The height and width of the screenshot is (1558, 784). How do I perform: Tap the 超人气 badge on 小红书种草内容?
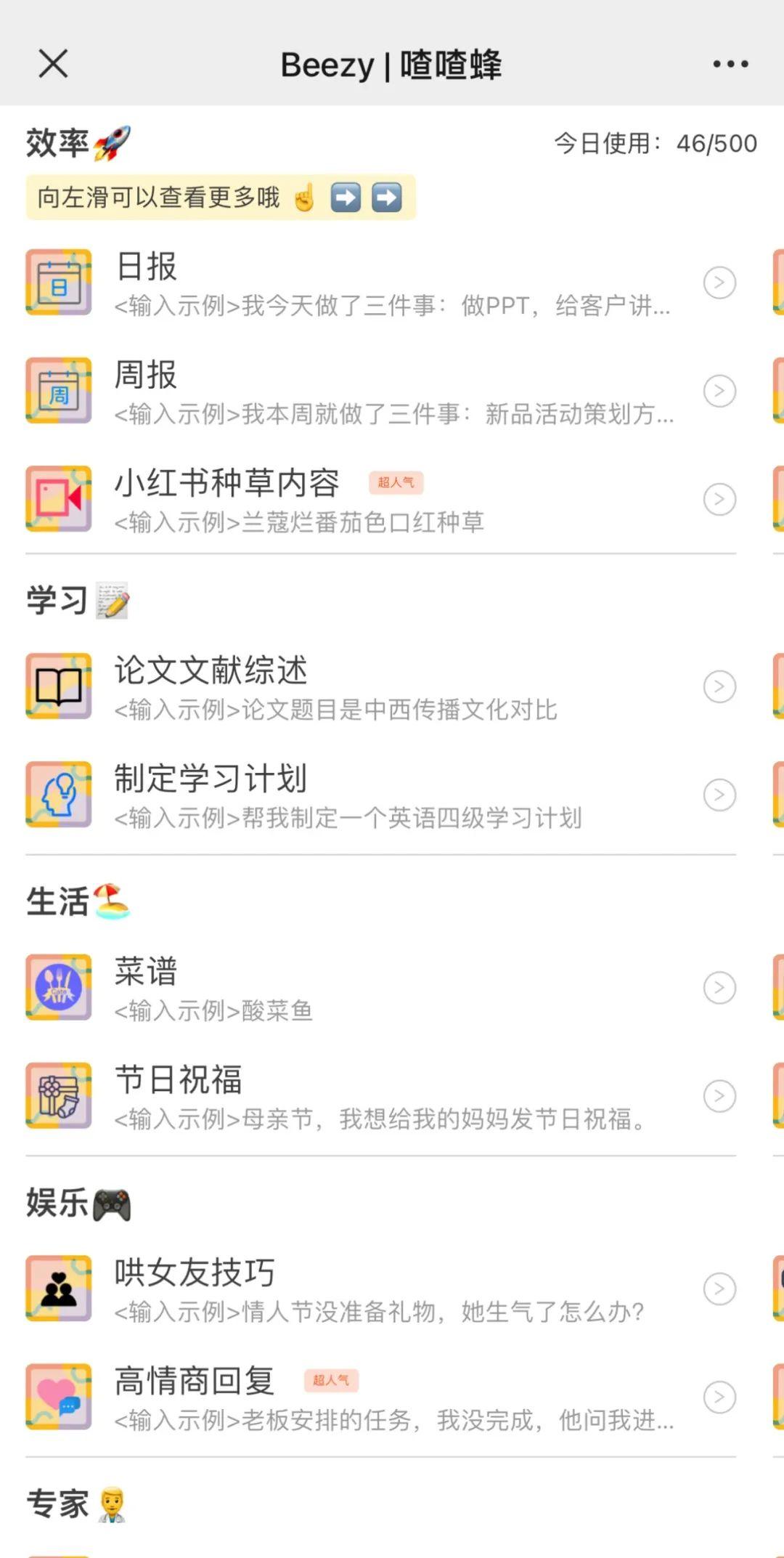pos(396,482)
